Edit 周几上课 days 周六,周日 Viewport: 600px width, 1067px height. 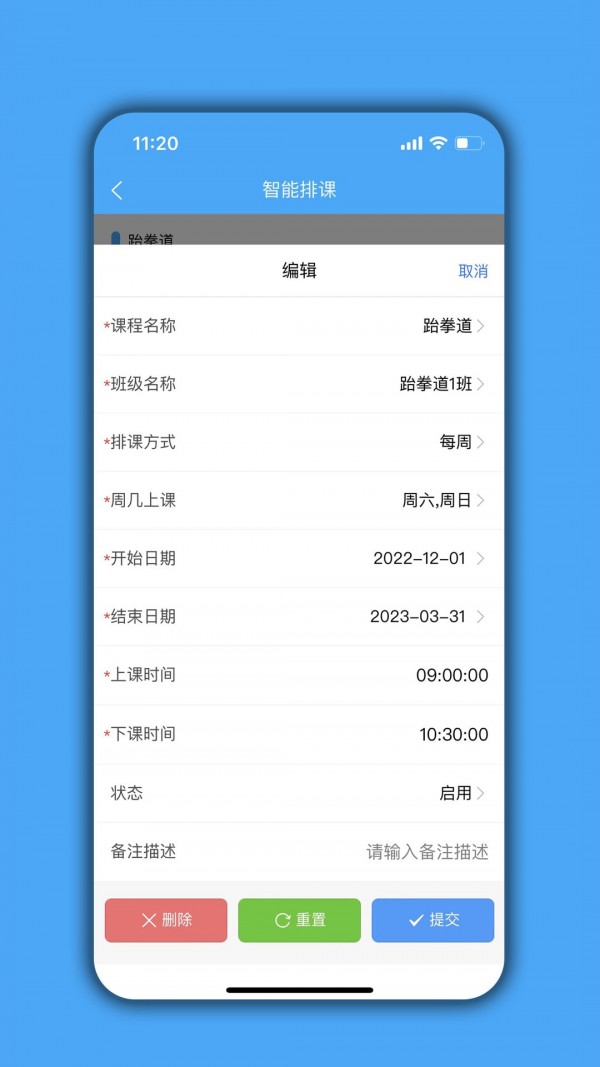[442, 500]
